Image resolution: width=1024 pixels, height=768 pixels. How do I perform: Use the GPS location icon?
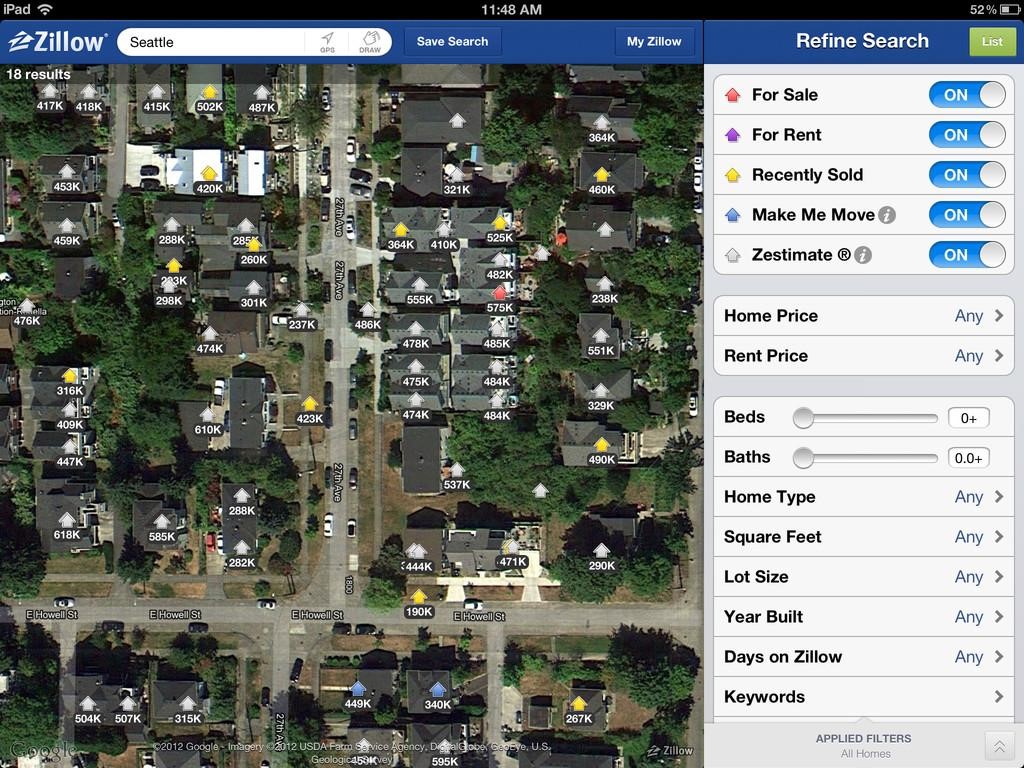(327, 42)
